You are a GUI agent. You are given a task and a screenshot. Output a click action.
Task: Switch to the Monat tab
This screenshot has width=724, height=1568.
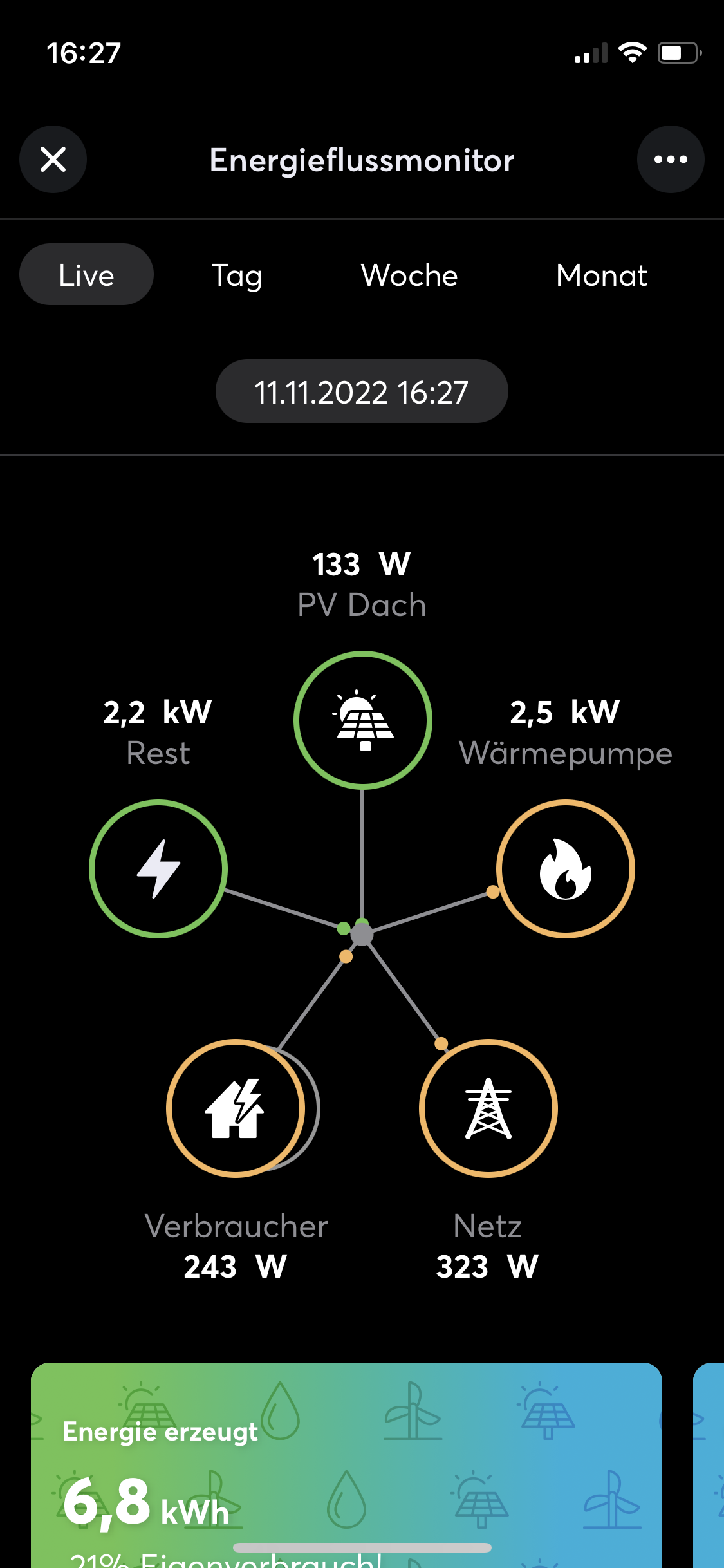601,275
